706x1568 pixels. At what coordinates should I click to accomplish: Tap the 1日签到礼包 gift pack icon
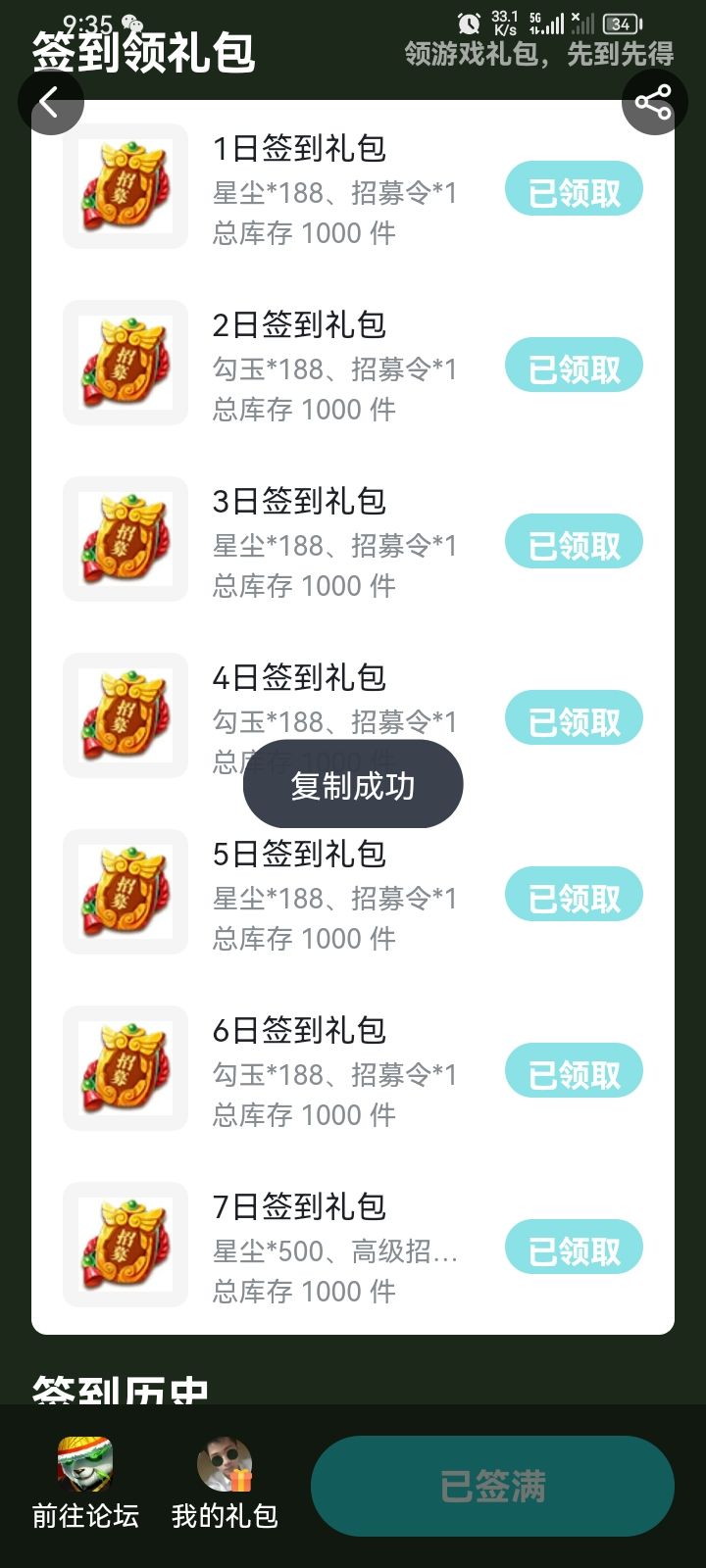point(125,186)
